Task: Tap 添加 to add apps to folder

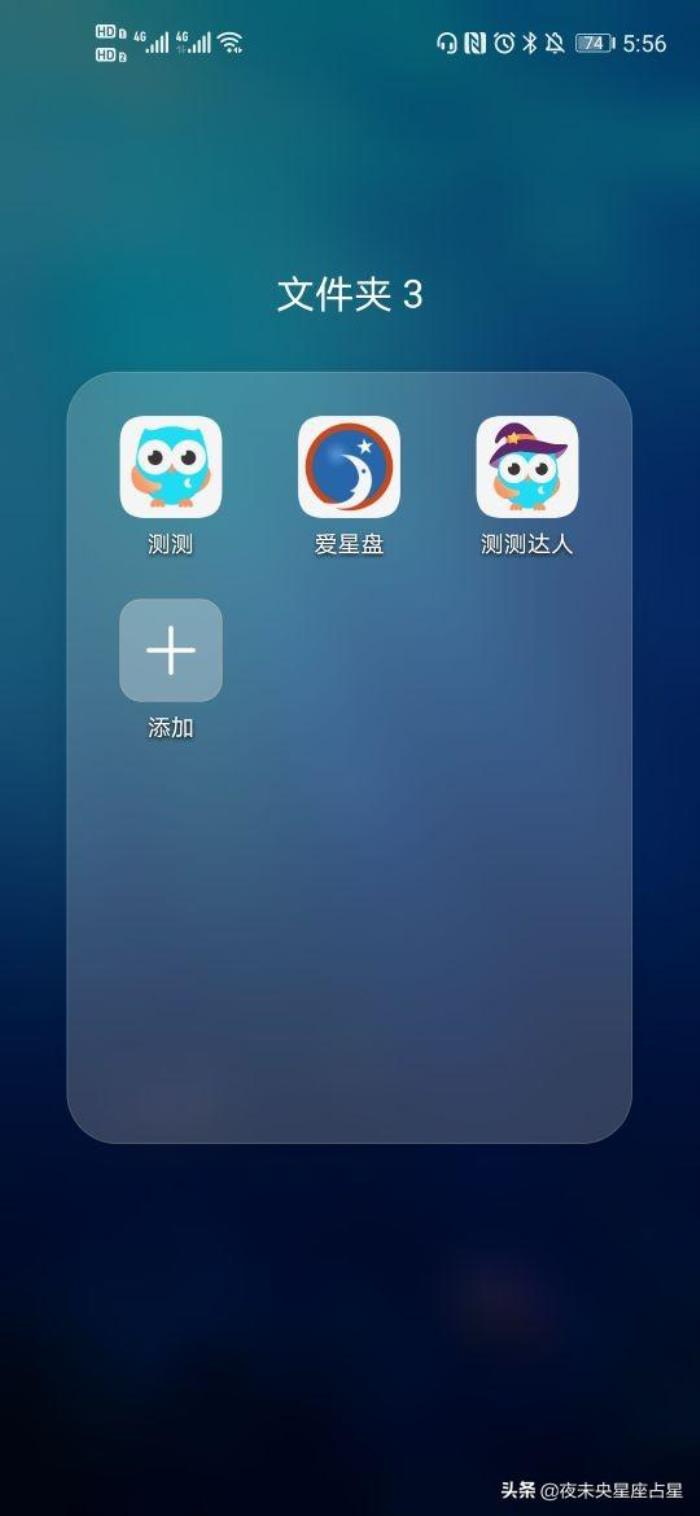Action: click(x=171, y=650)
